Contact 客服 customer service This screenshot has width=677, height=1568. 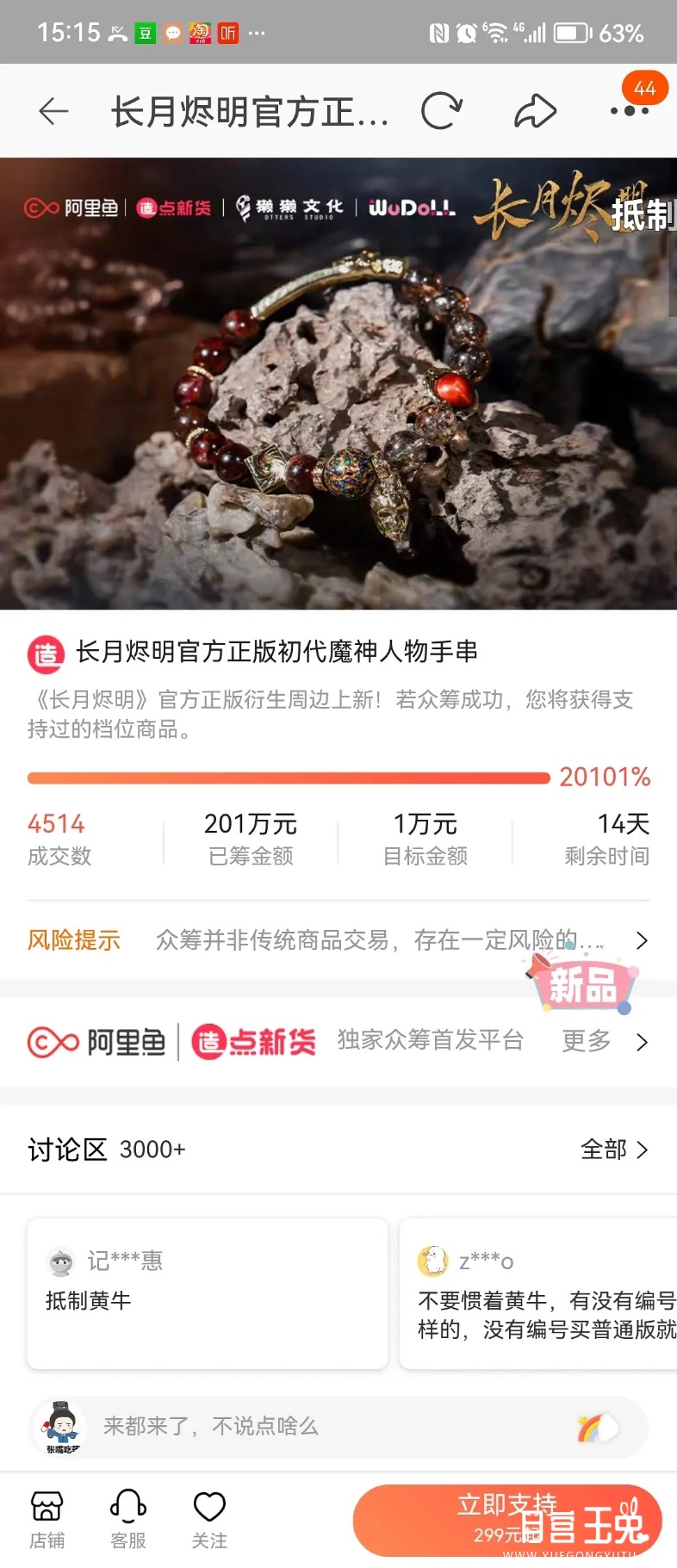128,1520
